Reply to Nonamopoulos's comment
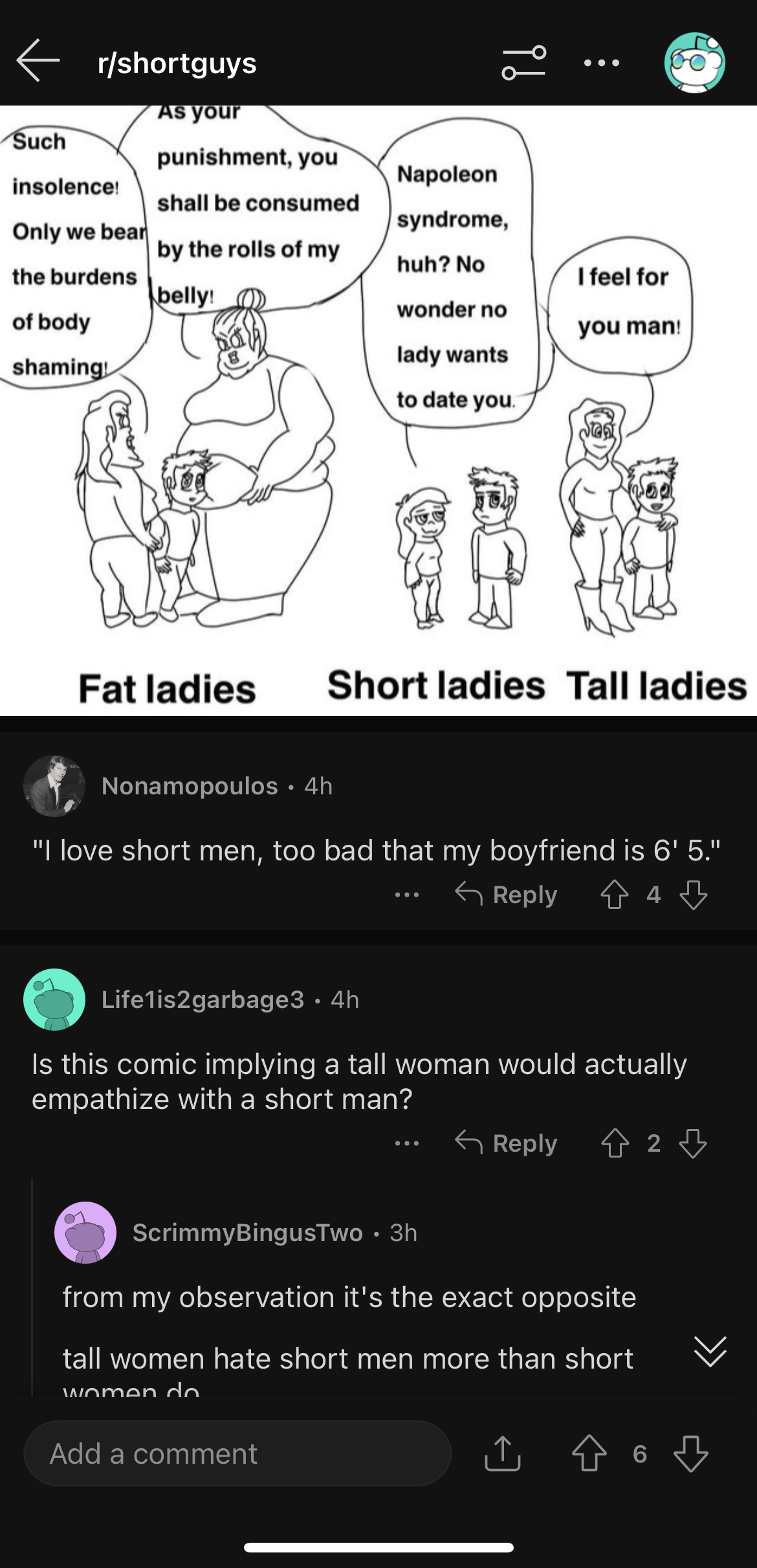 pos(506,895)
